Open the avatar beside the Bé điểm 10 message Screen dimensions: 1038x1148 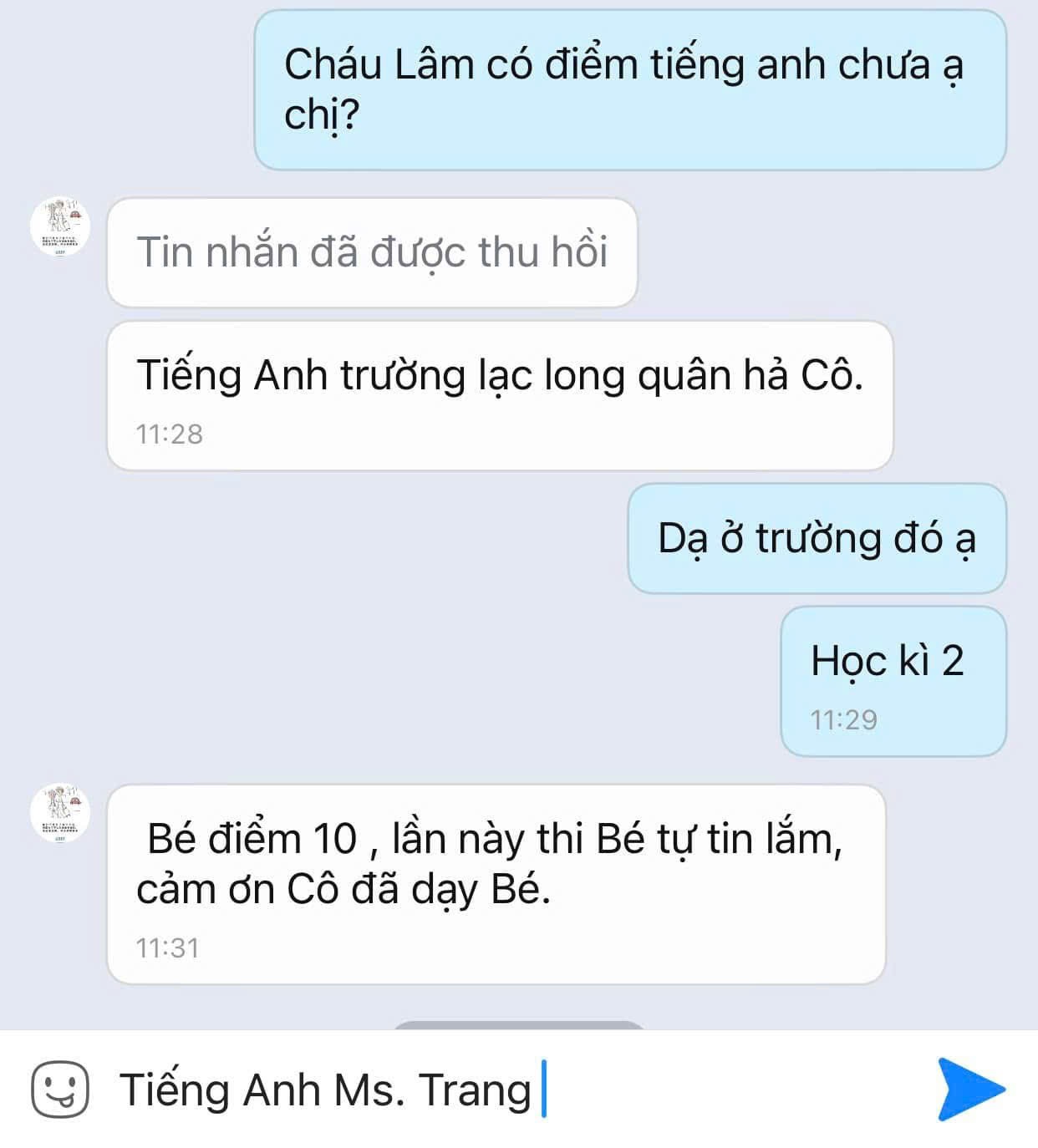coord(60,813)
